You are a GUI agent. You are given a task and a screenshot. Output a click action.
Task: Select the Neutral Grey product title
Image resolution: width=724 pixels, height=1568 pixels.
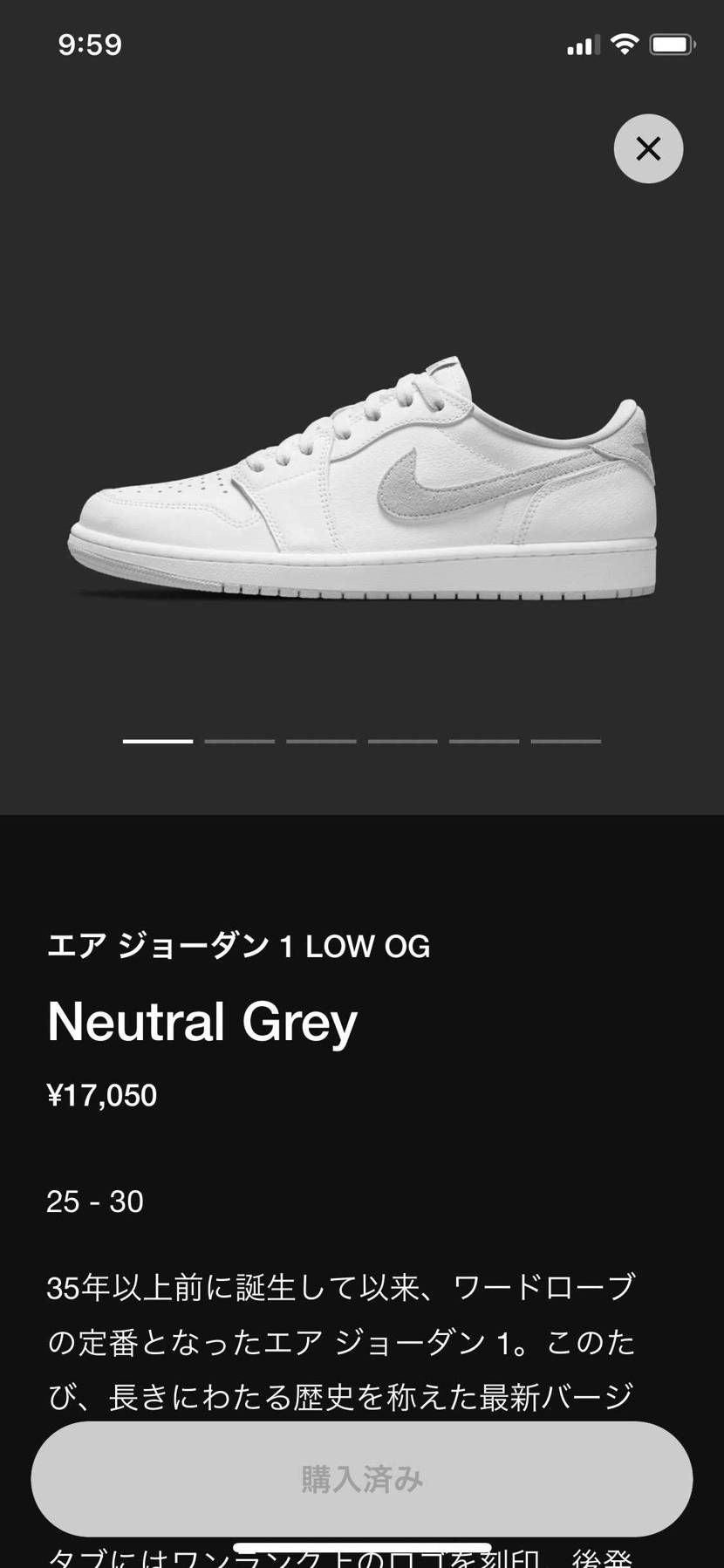201,1021
